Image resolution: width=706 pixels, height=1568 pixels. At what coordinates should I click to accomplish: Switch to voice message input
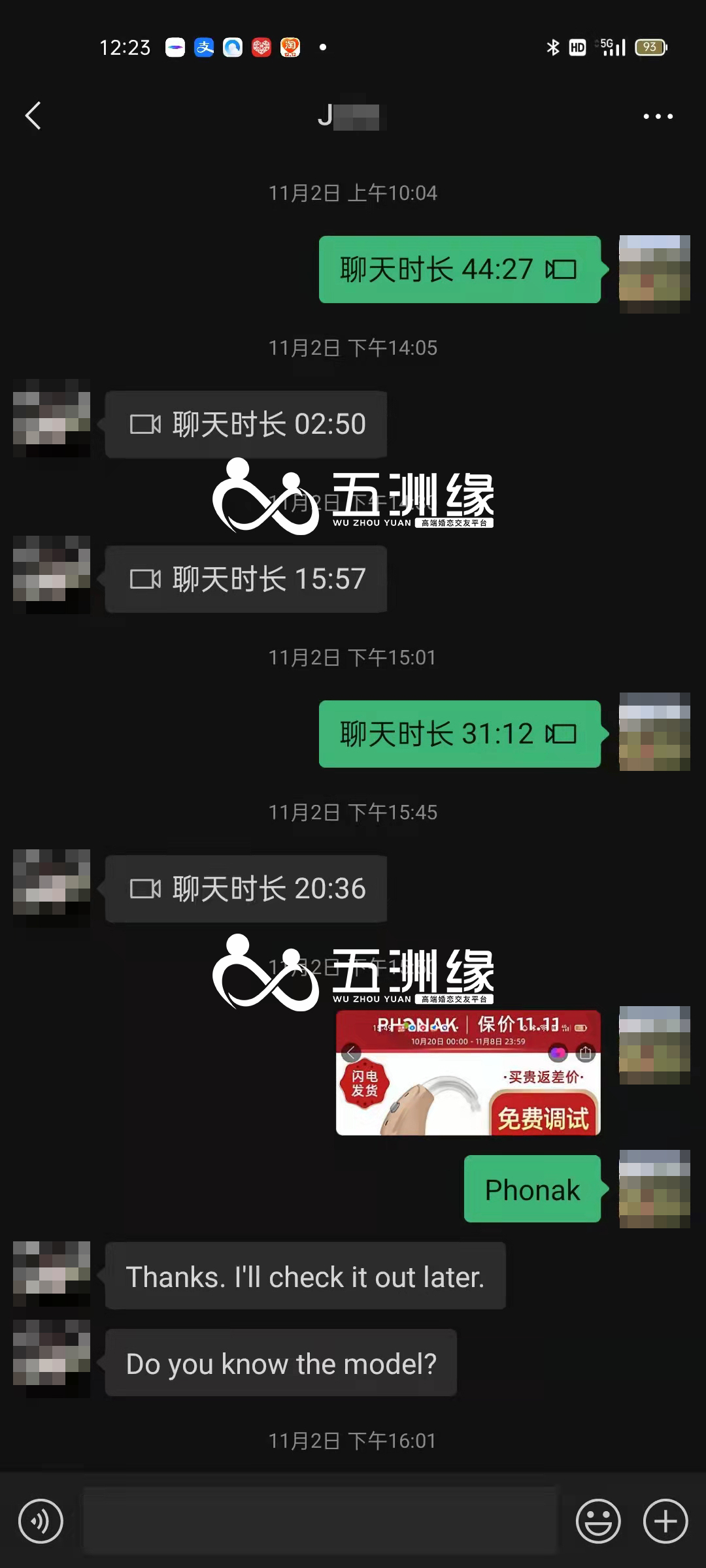coord(41,1521)
